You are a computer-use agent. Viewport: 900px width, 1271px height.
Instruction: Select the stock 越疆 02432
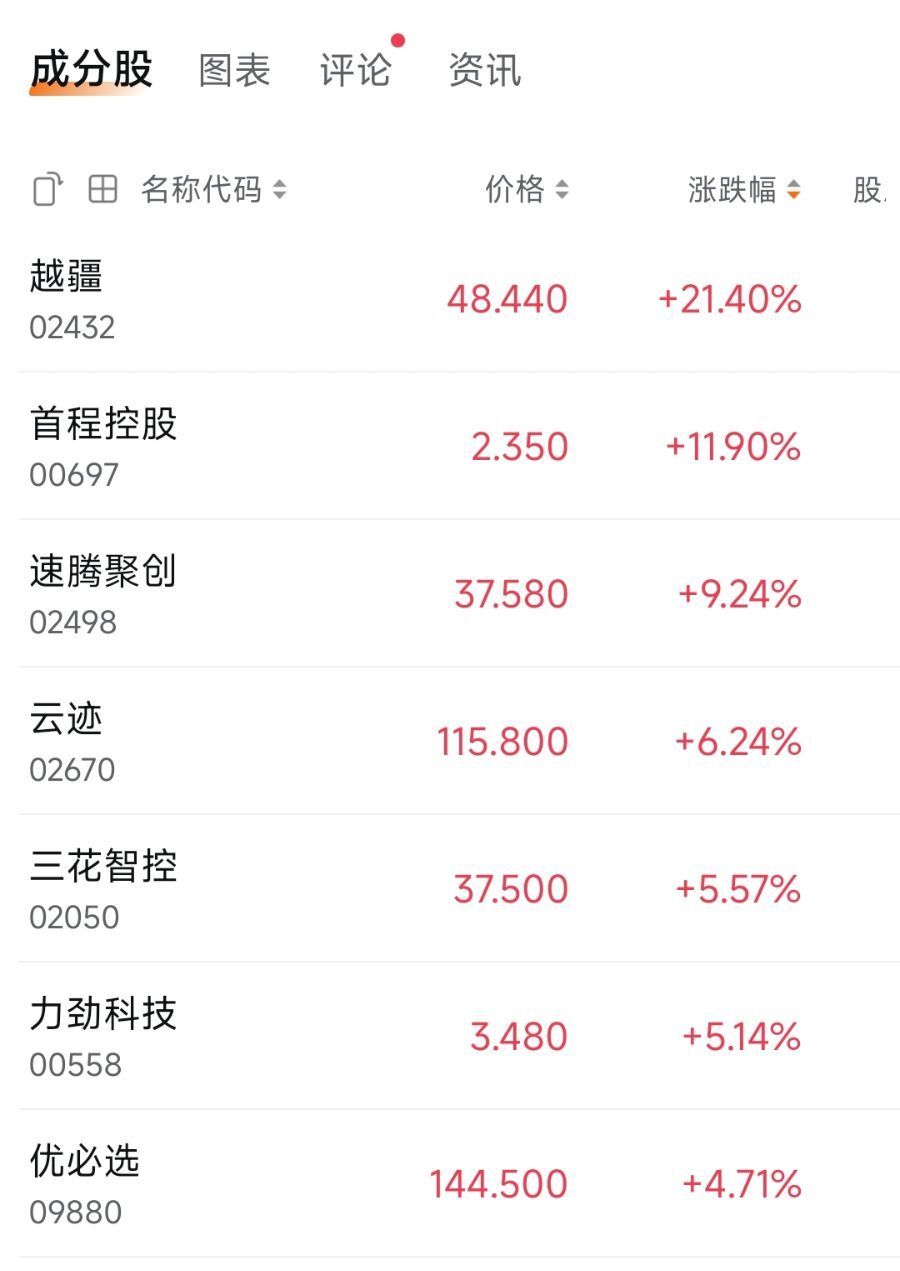(450, 298)
